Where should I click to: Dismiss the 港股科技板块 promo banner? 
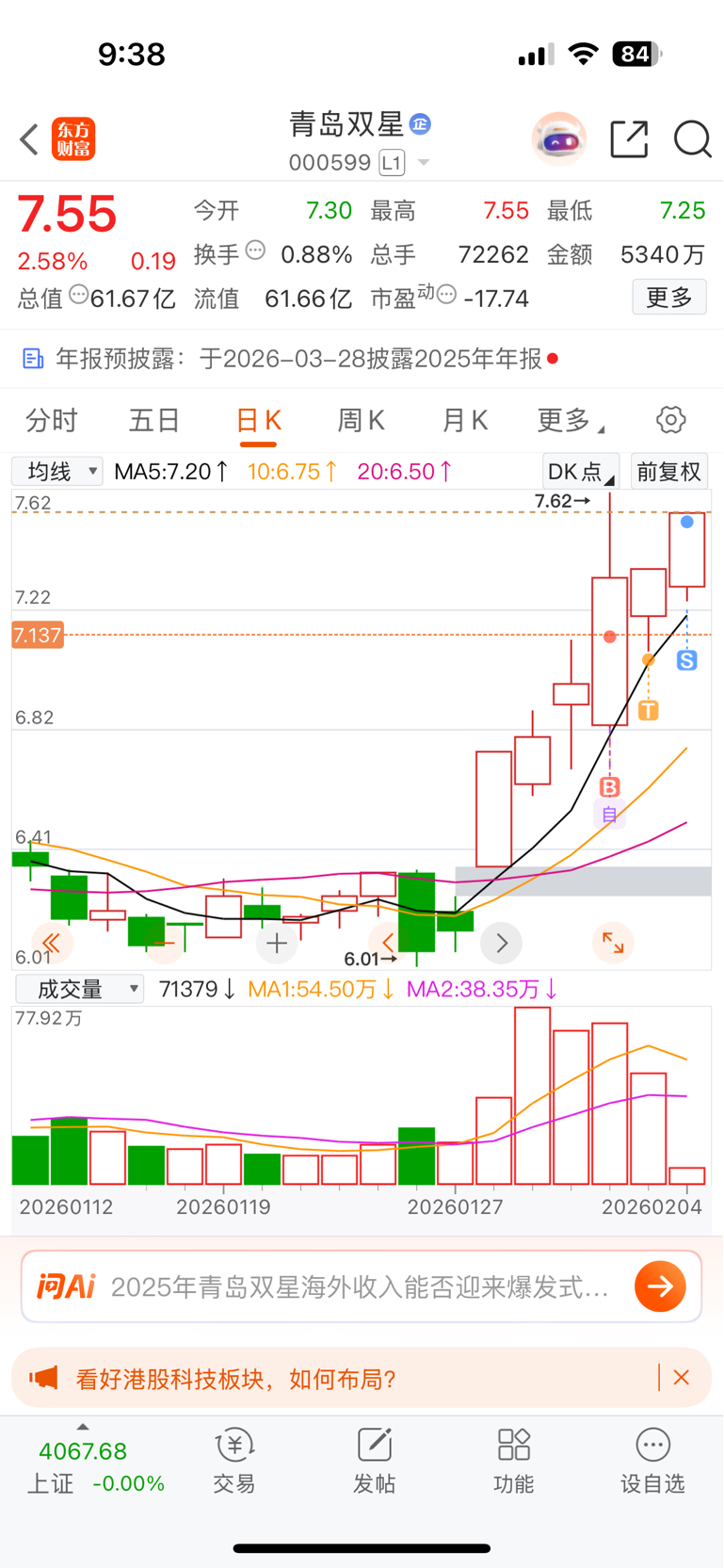[x=682, y=1378]
